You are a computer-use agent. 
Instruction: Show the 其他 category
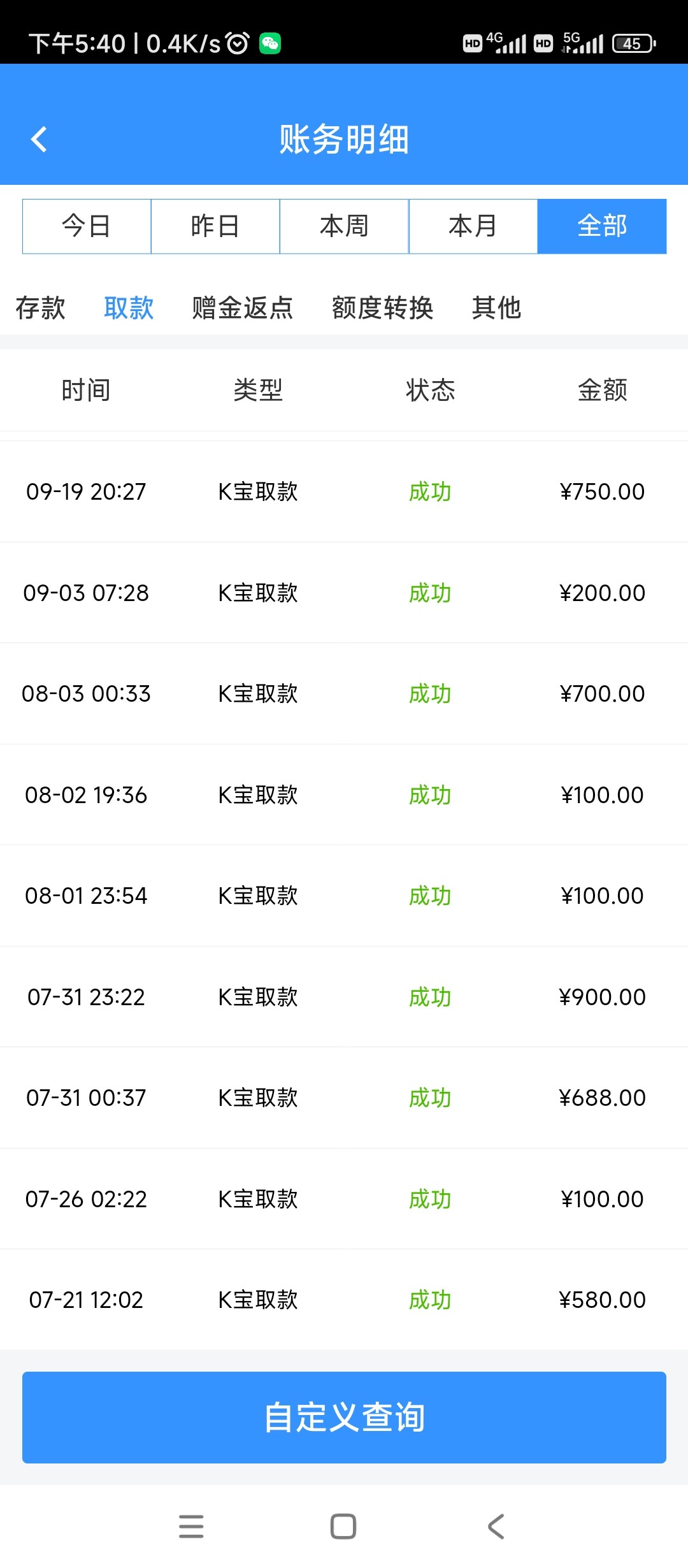[496, 308]
